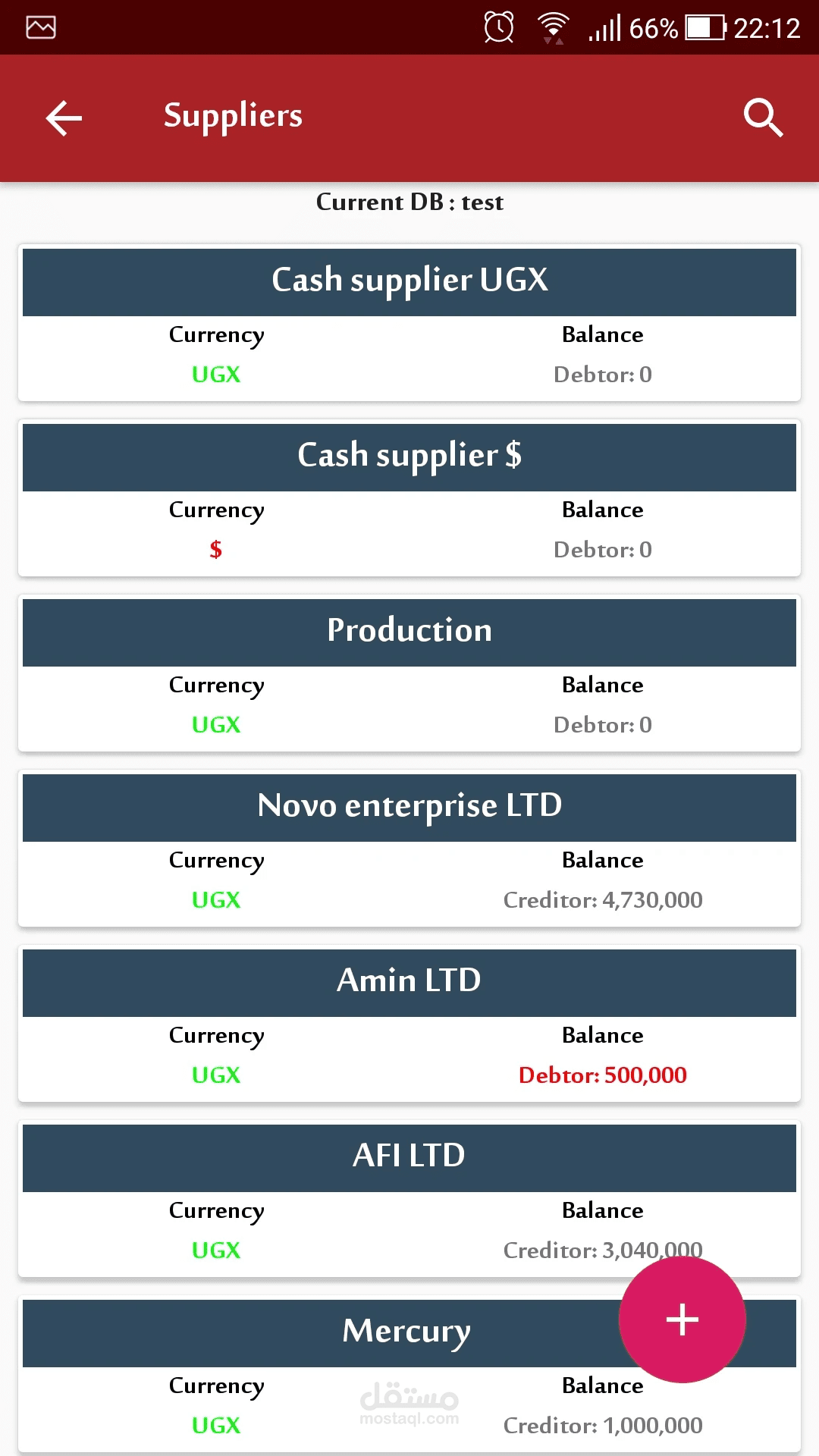The image size is (819, 1456).
Task: Select the Production supplier card
Action: (409, 673)
